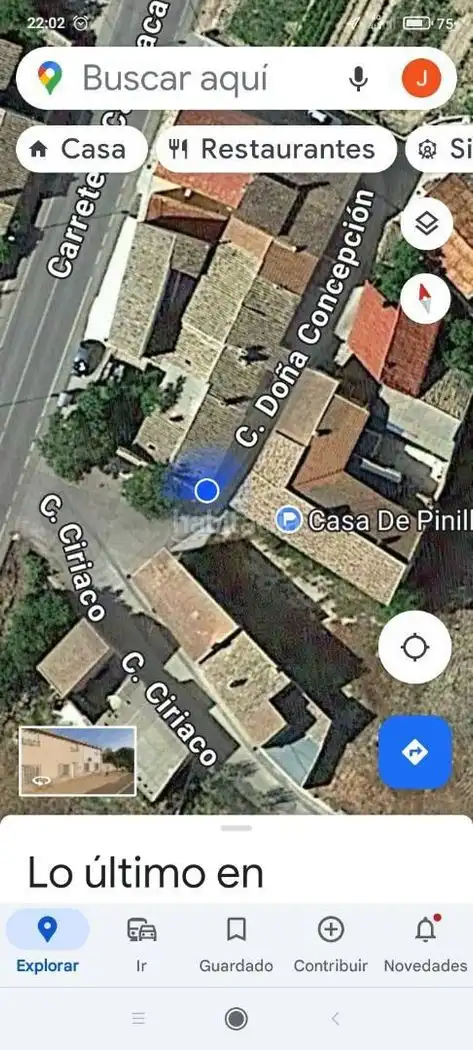Select the Explorar tab

click(47, 946)
